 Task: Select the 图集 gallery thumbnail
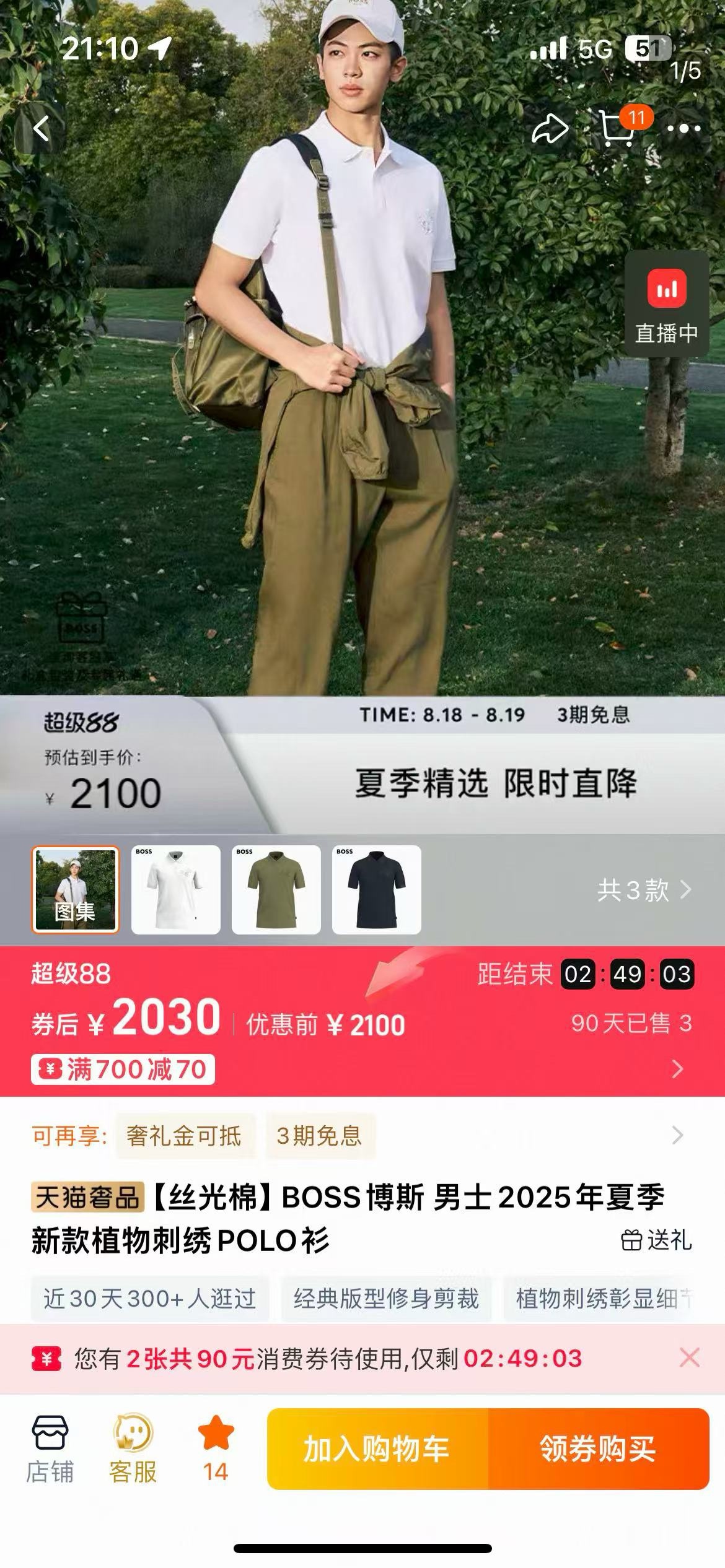pos(76,889)
